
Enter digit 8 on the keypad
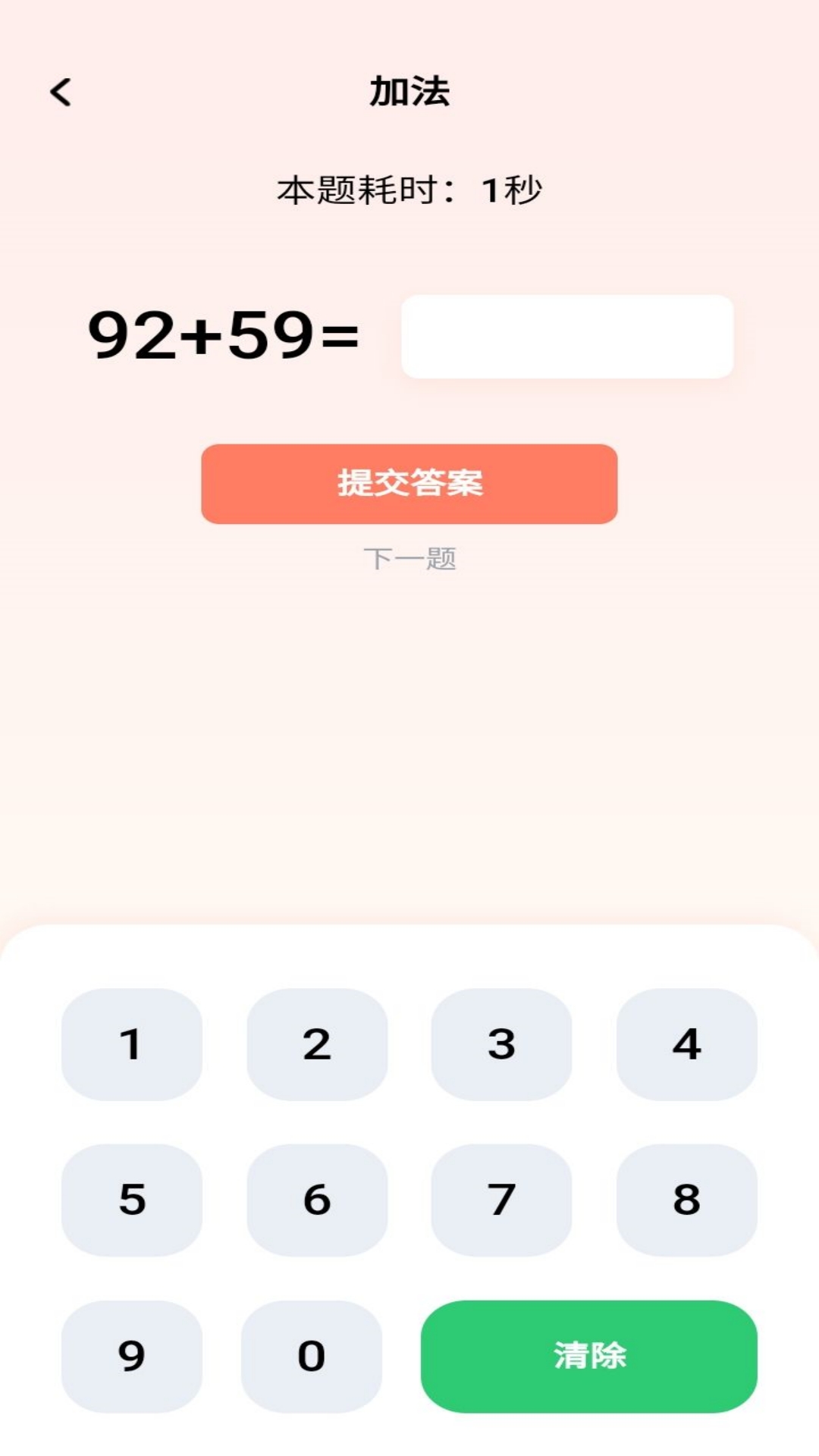[x=687, y=1200]
